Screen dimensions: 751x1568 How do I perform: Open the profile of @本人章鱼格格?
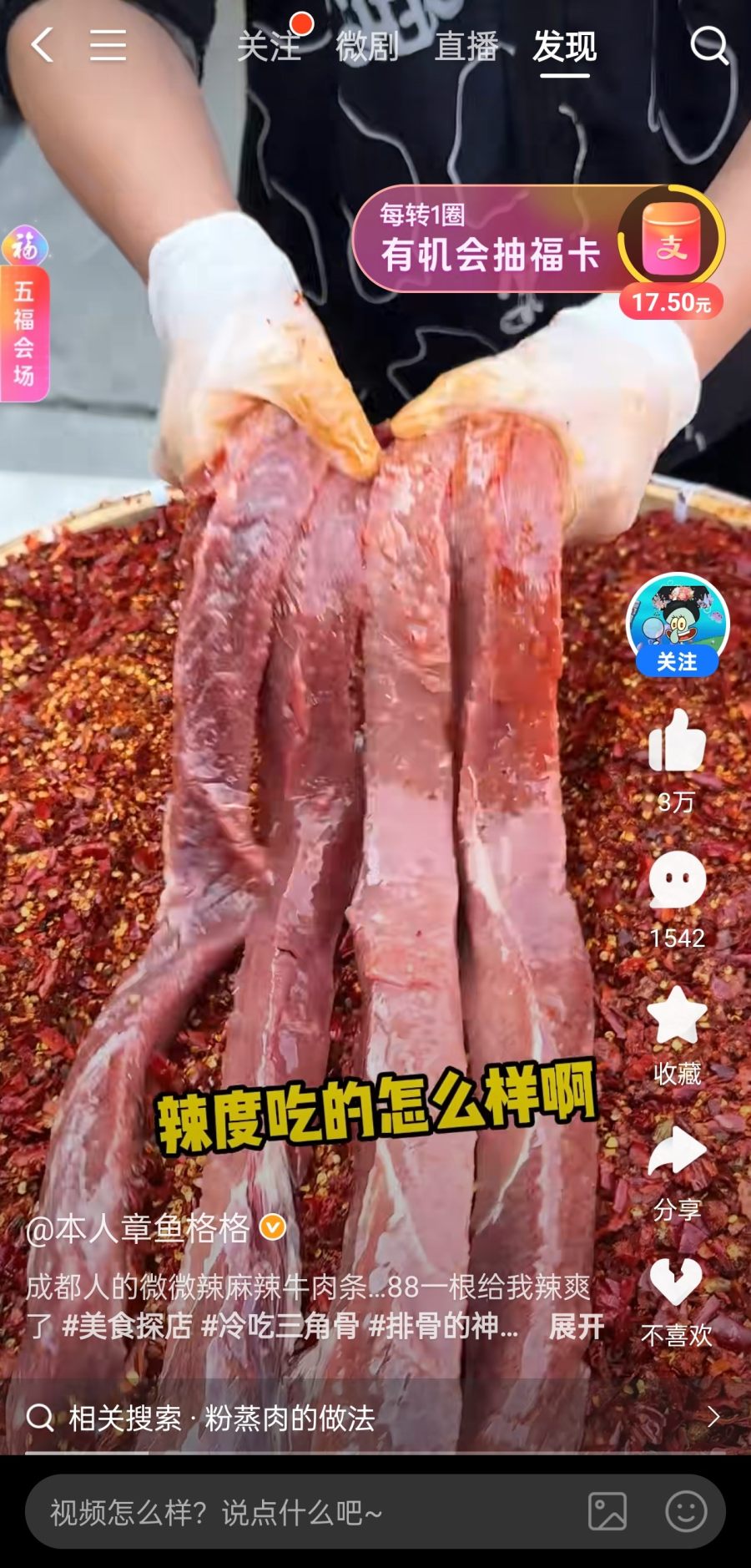coord(138,1228)
